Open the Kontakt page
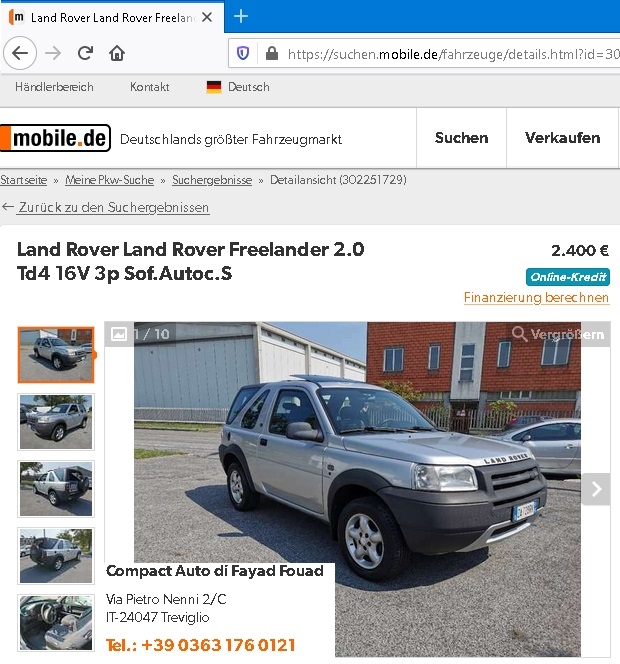Viewport: 620px width, 664px height. click(149, 87)
